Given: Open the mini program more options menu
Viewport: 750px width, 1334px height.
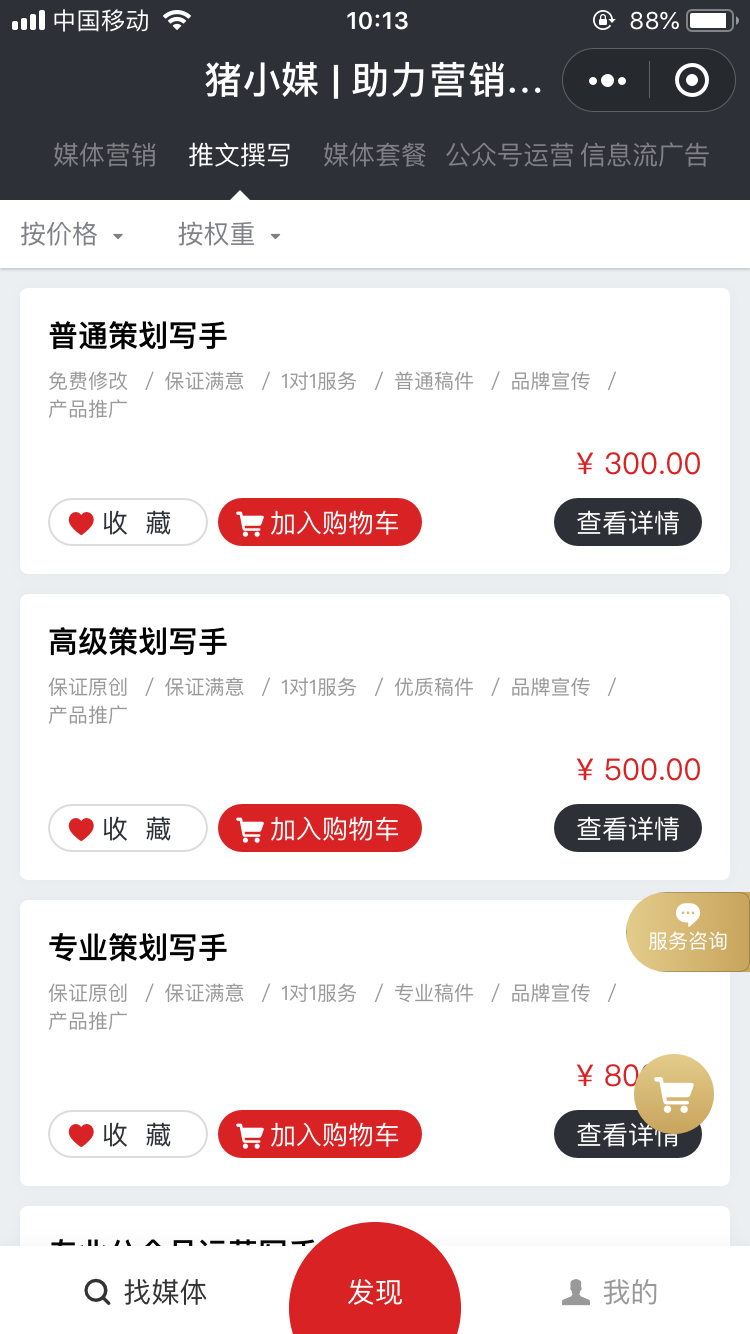Looking at the screenshot, I should (607, 80).
